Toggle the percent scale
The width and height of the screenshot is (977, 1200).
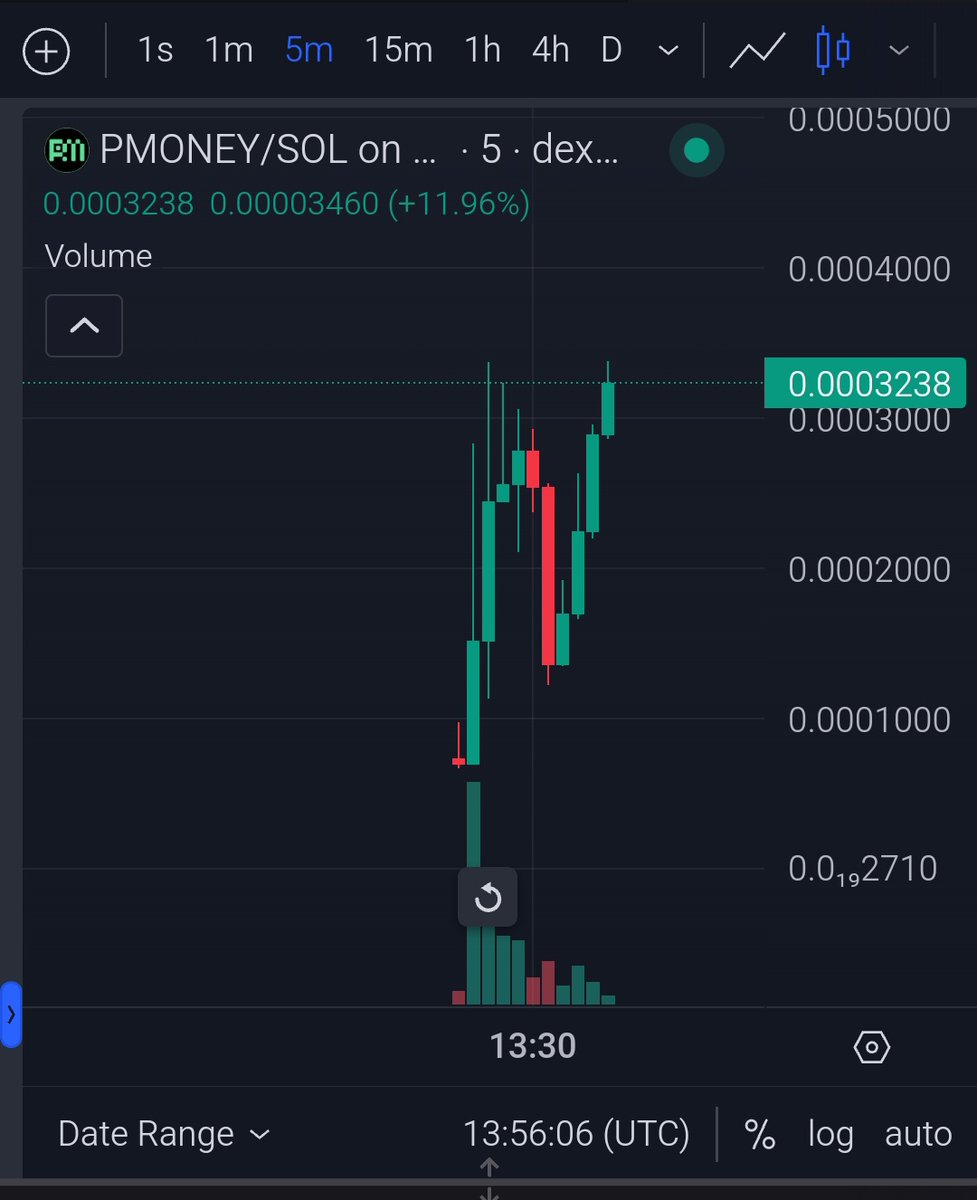[x=760, y=1134]
